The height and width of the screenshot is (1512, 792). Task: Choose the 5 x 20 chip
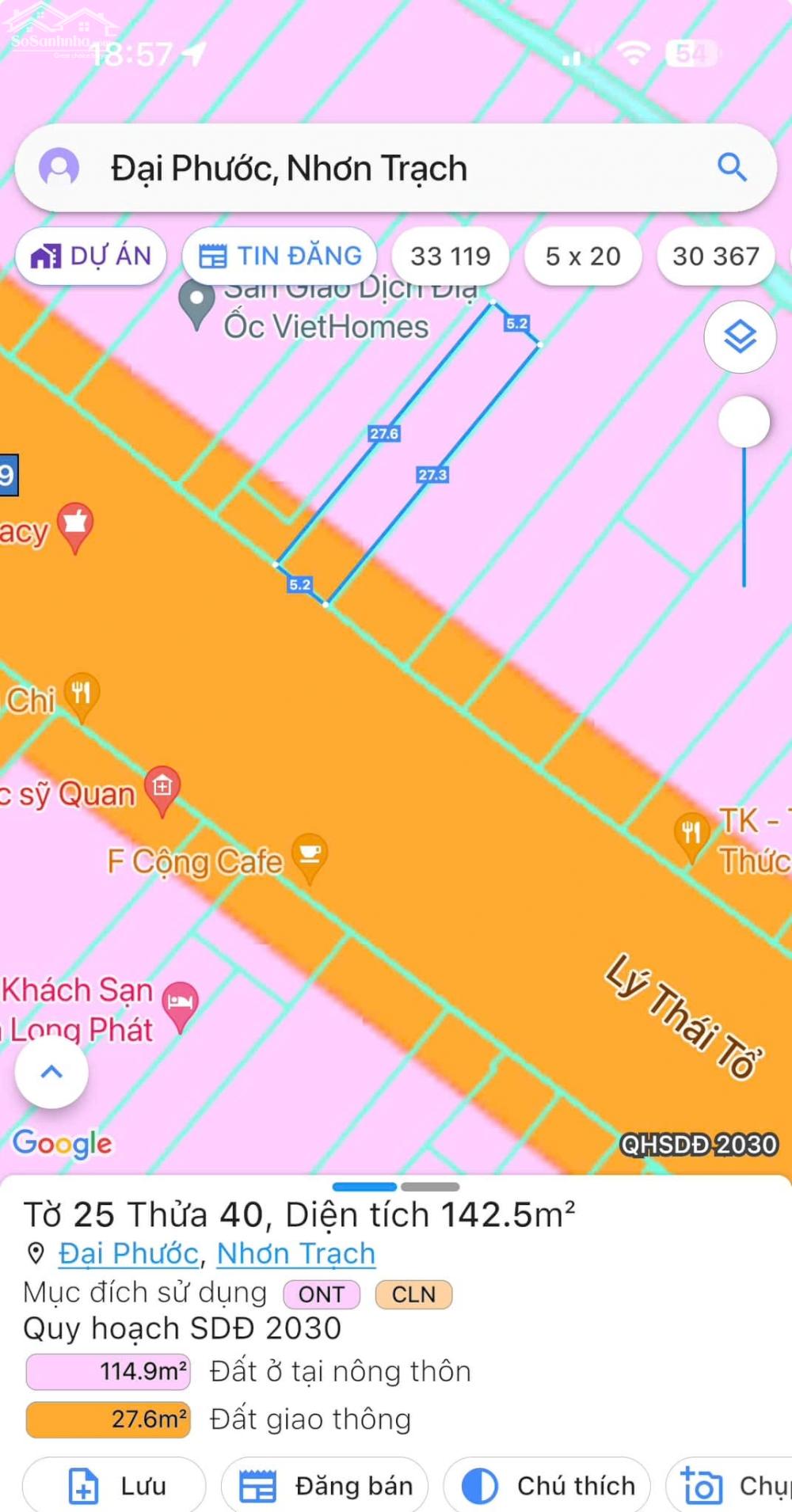pos(583,256)
